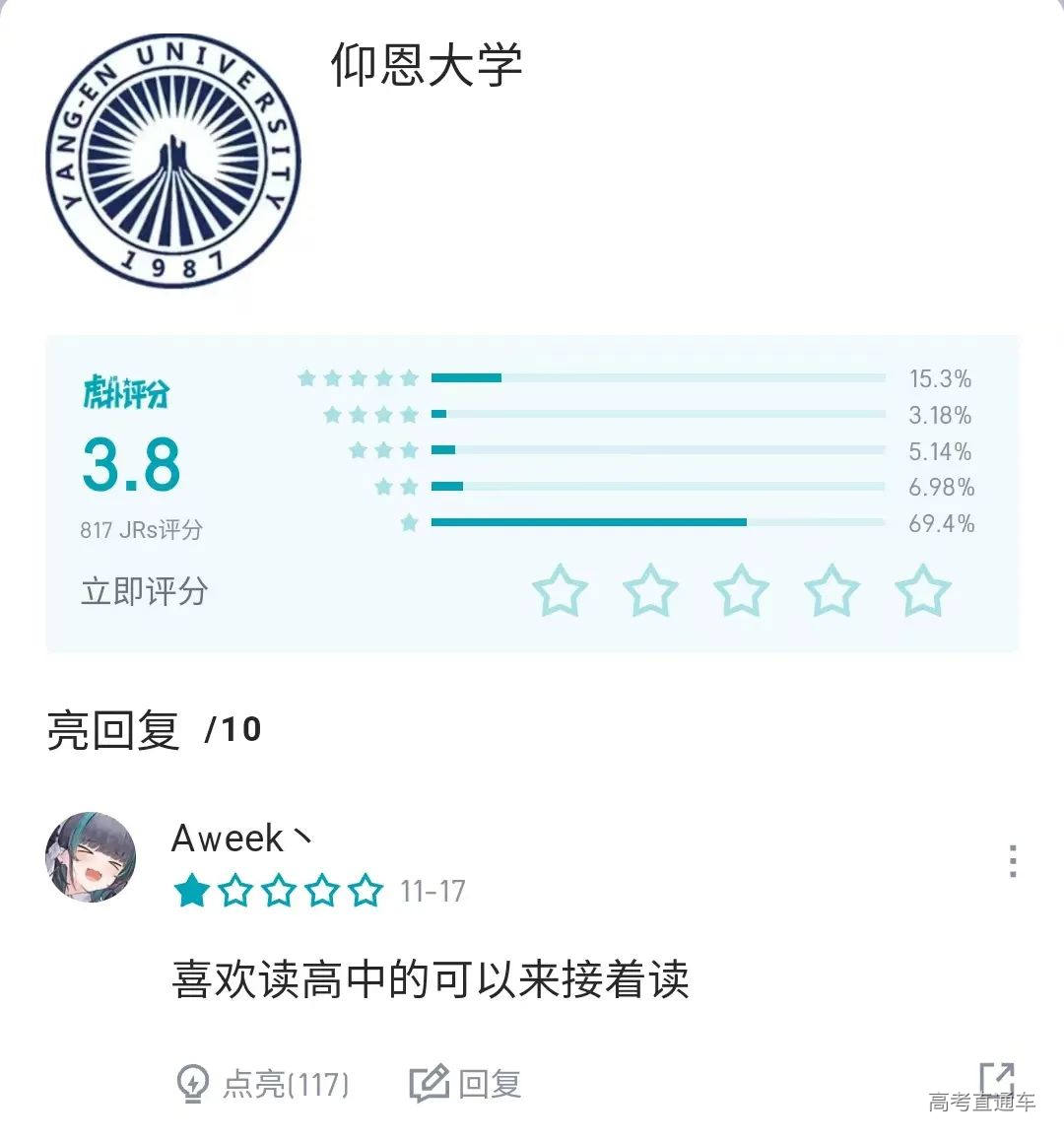Select the first empty star to rate one star
1064x1141 pixels.
(x=560, y=591)
